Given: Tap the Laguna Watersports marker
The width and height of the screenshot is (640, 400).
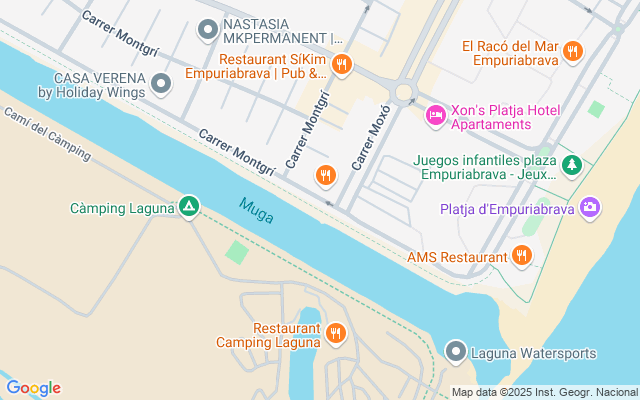Looking at the screenshot, I should (456, 352).
